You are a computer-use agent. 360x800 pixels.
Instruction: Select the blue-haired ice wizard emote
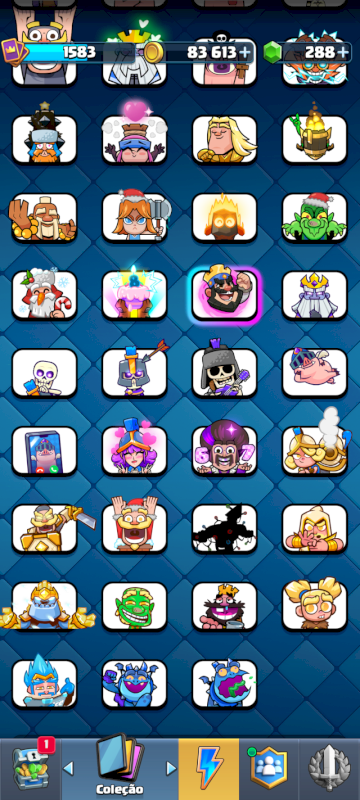(44, 684)
